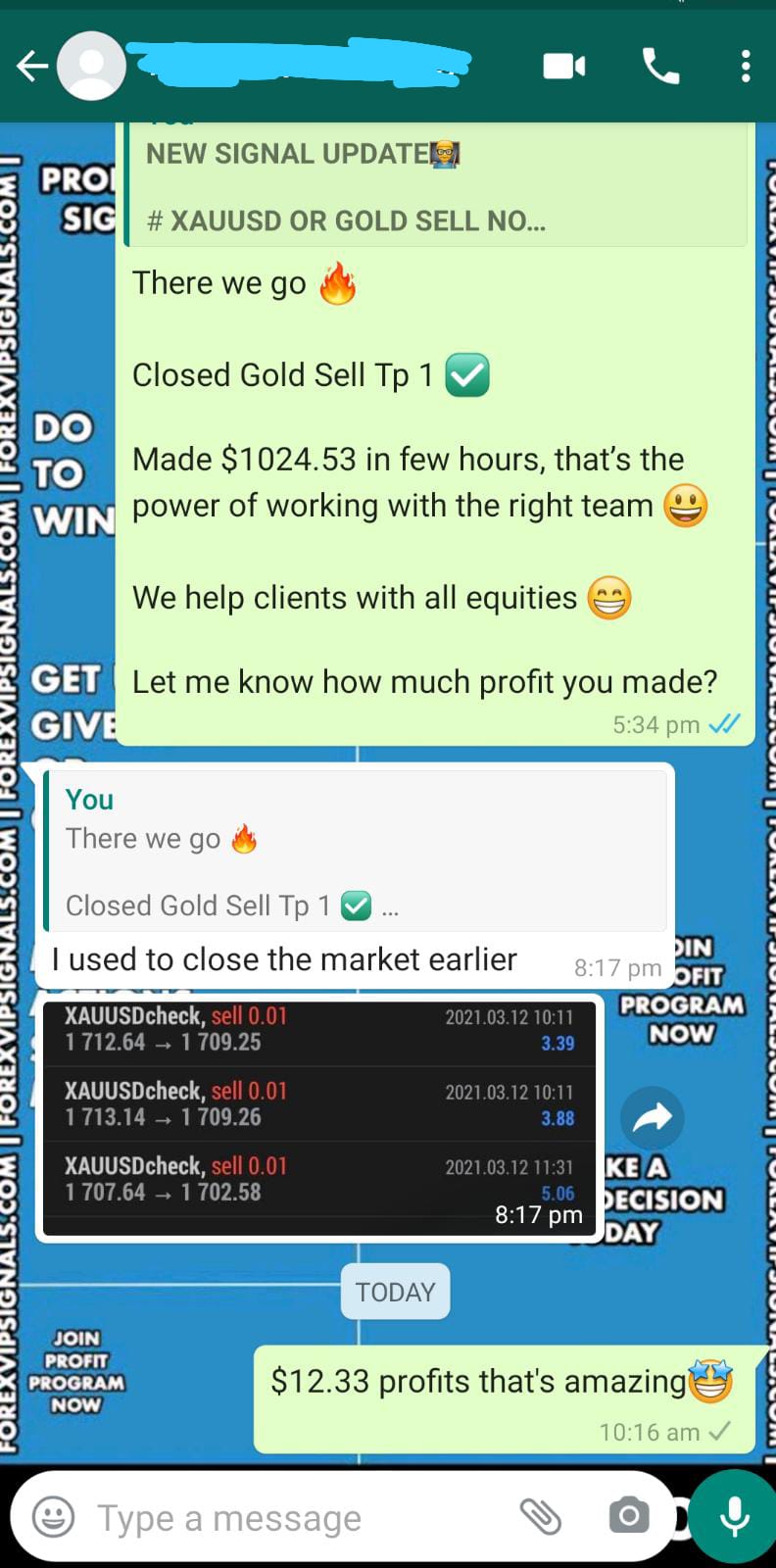Tap the microphone voice message button
This screenshot has height=1568, width=776.
click(x=734, y=1517)
